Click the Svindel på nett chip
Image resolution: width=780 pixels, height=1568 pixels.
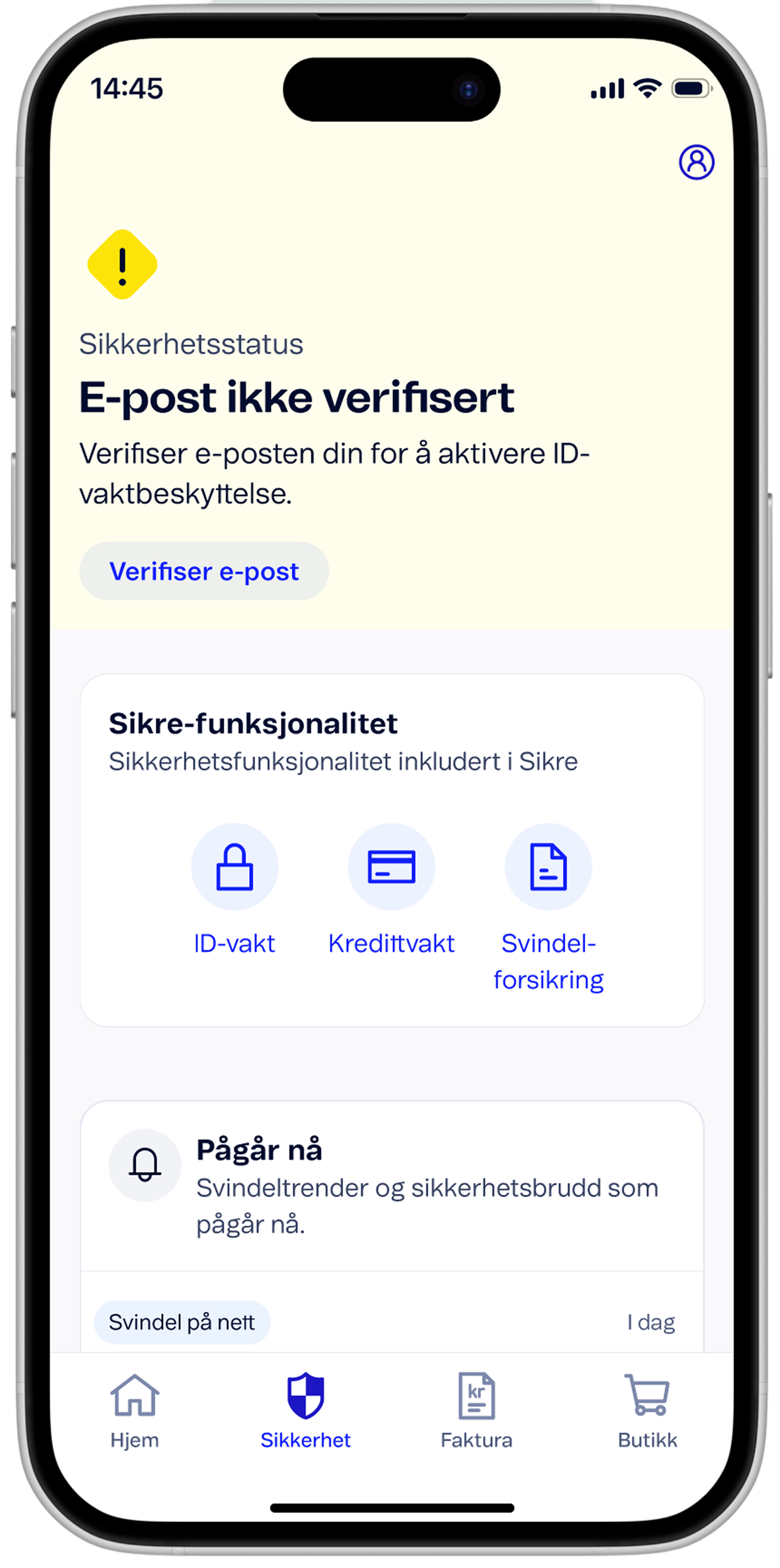[x=182, y=1322]
